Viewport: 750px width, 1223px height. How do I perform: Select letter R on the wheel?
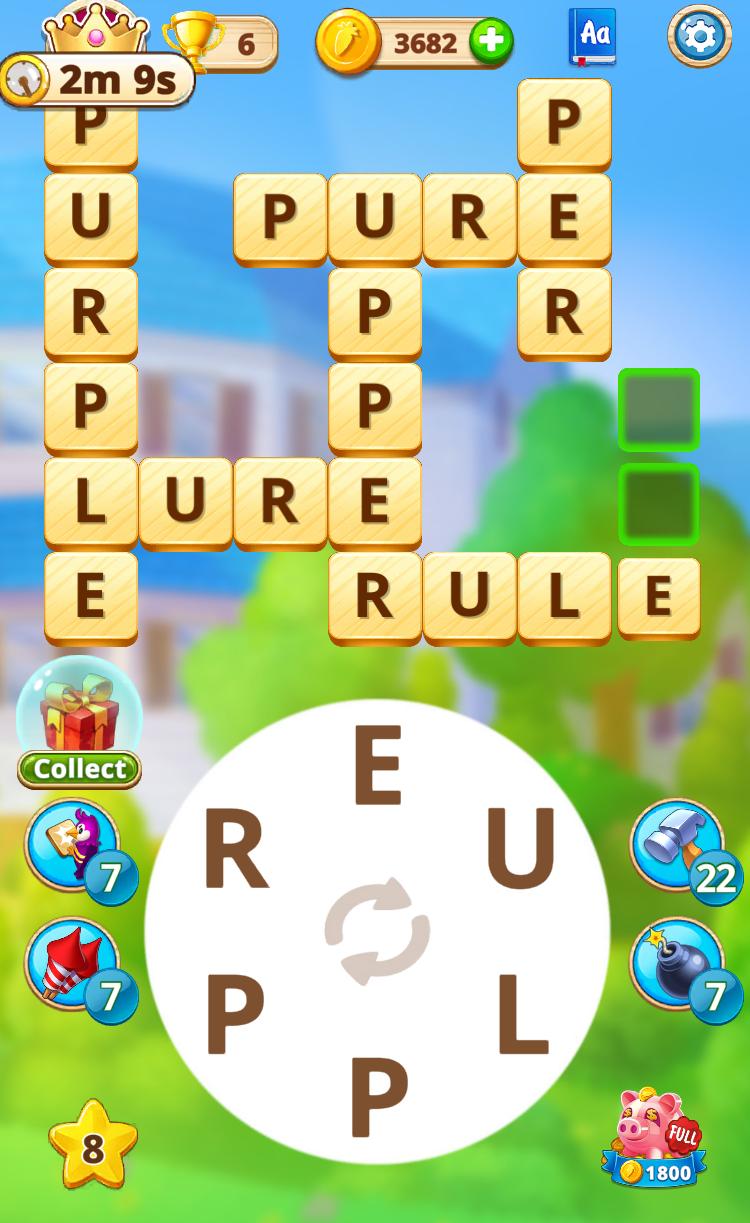point(236,852)
